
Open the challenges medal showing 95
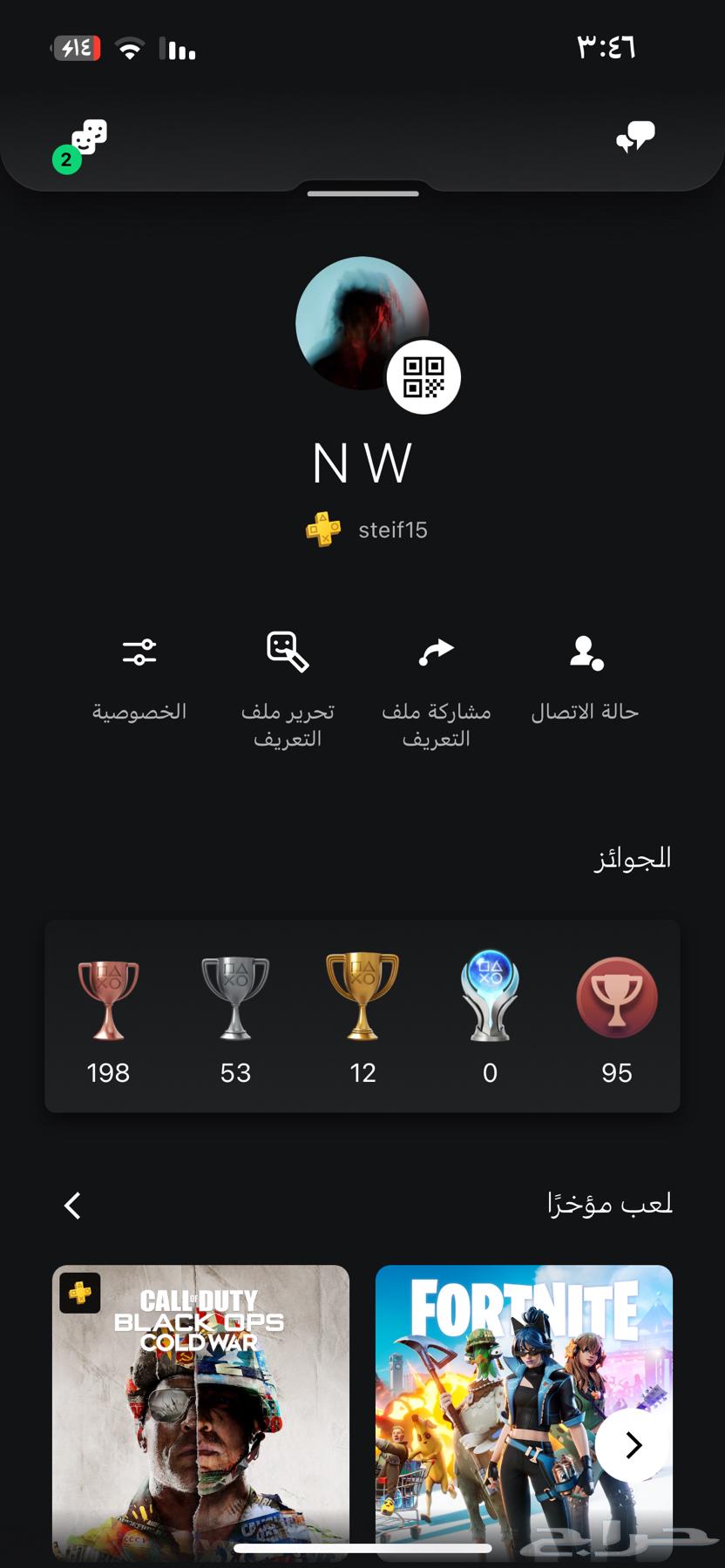[617, 1002]
